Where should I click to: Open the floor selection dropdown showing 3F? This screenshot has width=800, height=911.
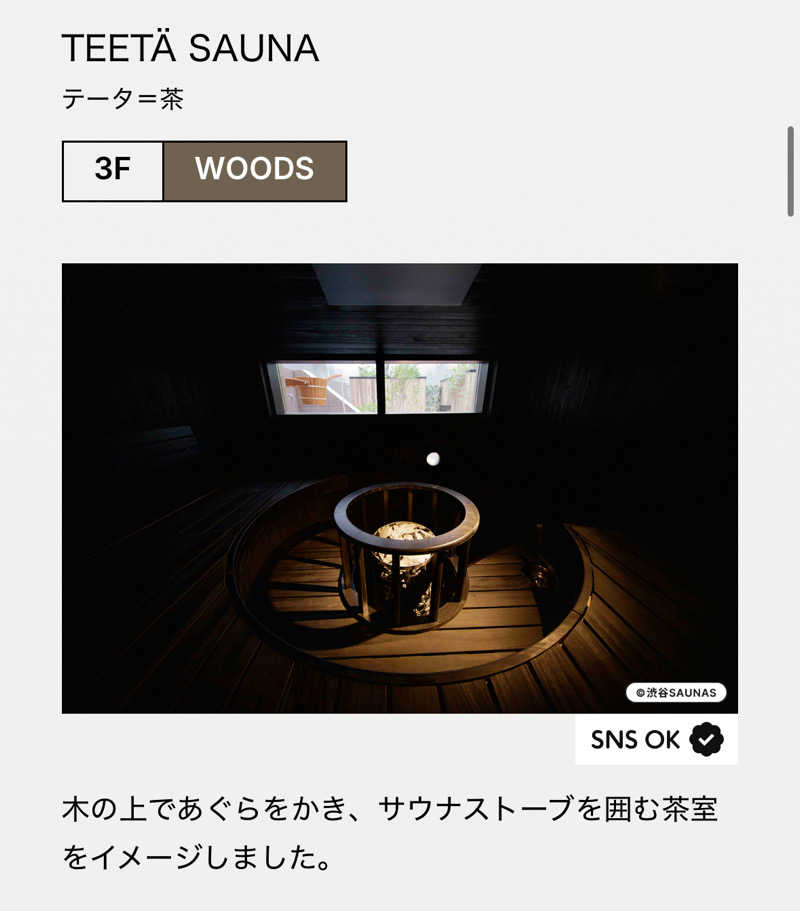coord(112,170)
